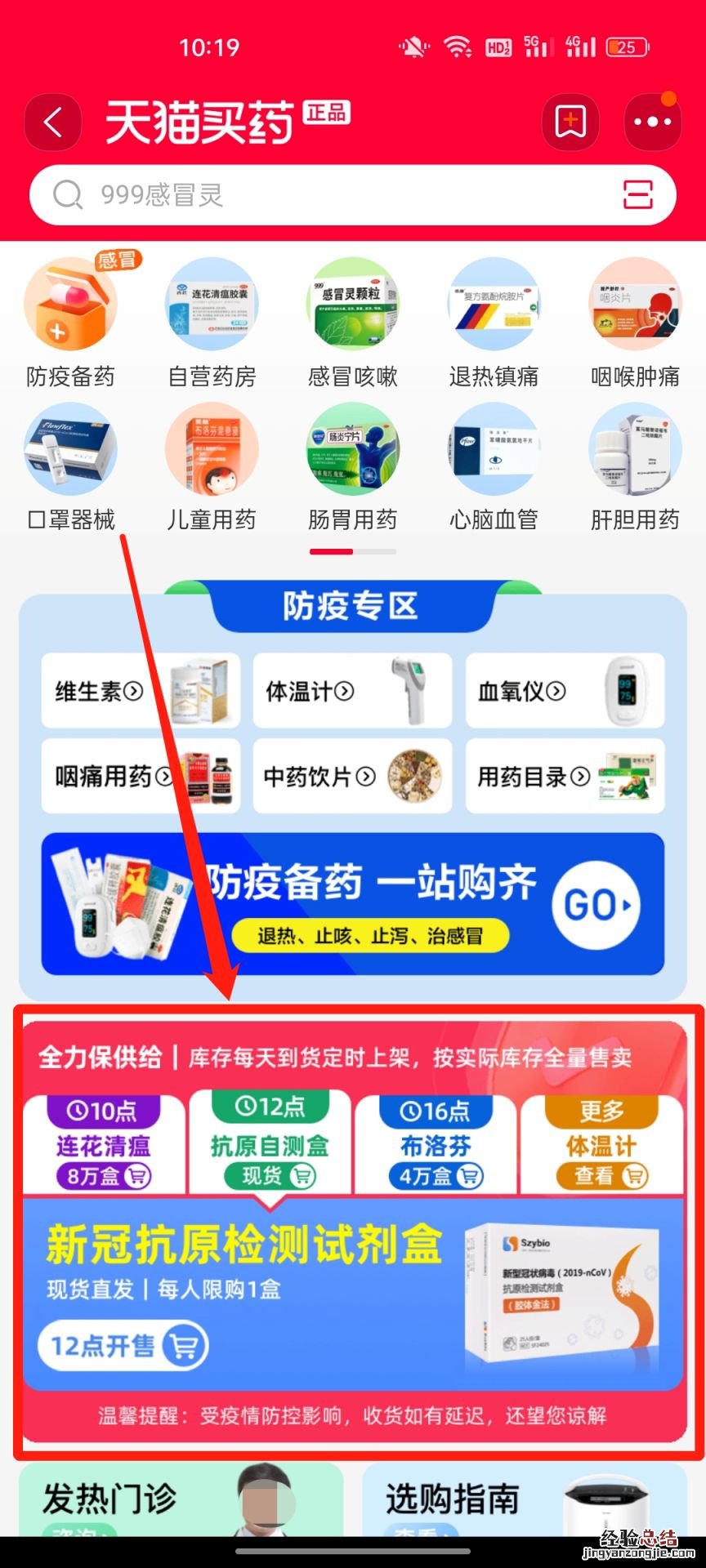
Task: Open the 血氧仪 card
Action: pyautogui.click(x=565, y=691)
